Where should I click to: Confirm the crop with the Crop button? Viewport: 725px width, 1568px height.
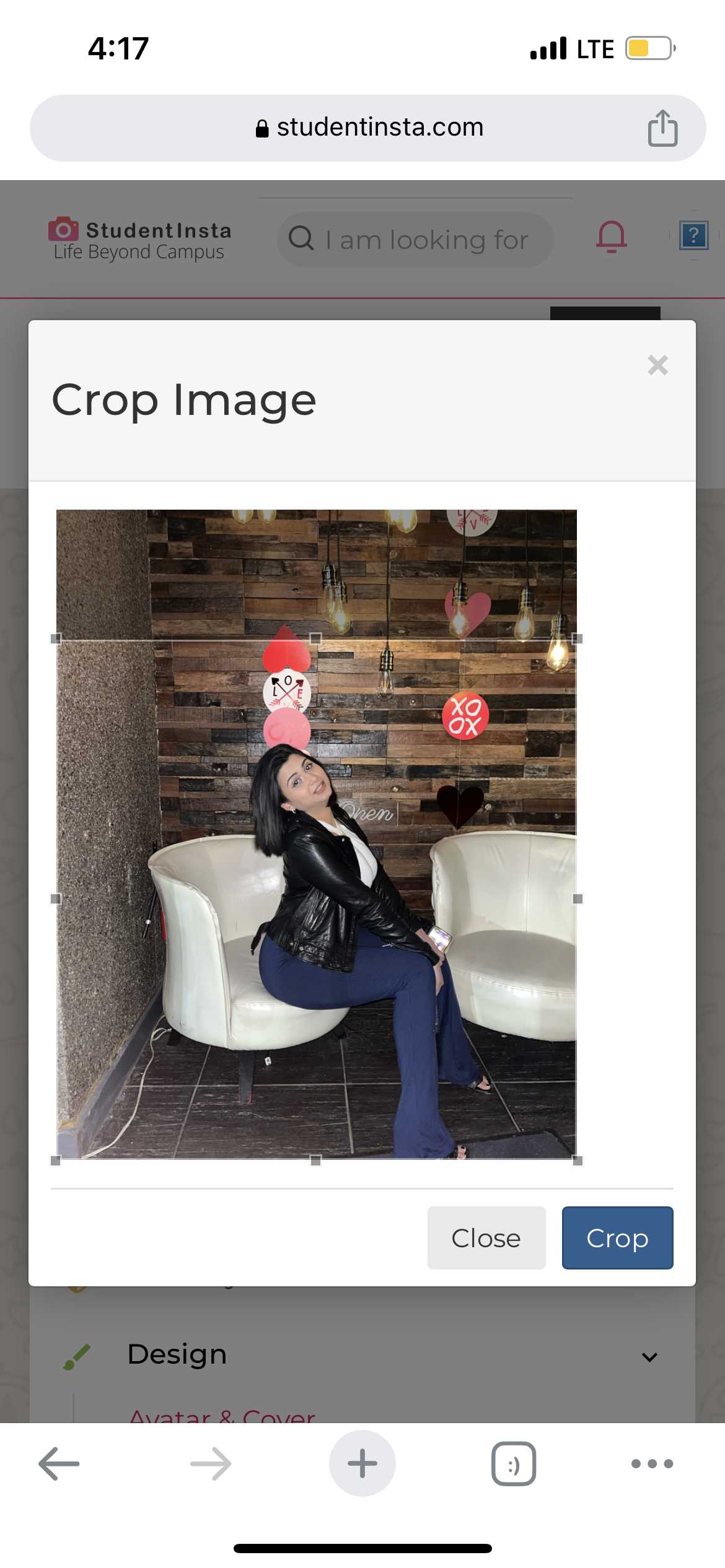click(x=617, y=1238)
